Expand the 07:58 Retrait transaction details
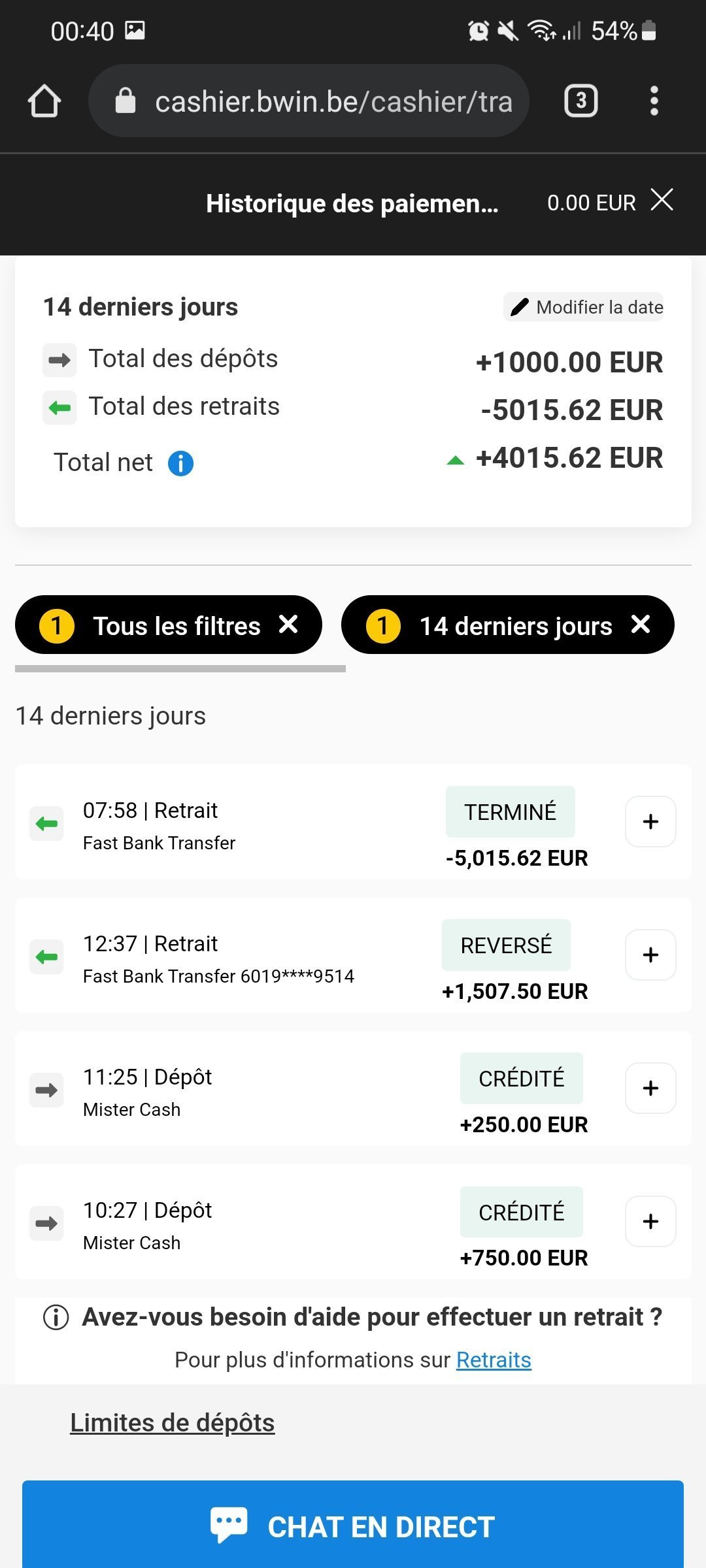706x1568 pixels. [x=650, y=822]
